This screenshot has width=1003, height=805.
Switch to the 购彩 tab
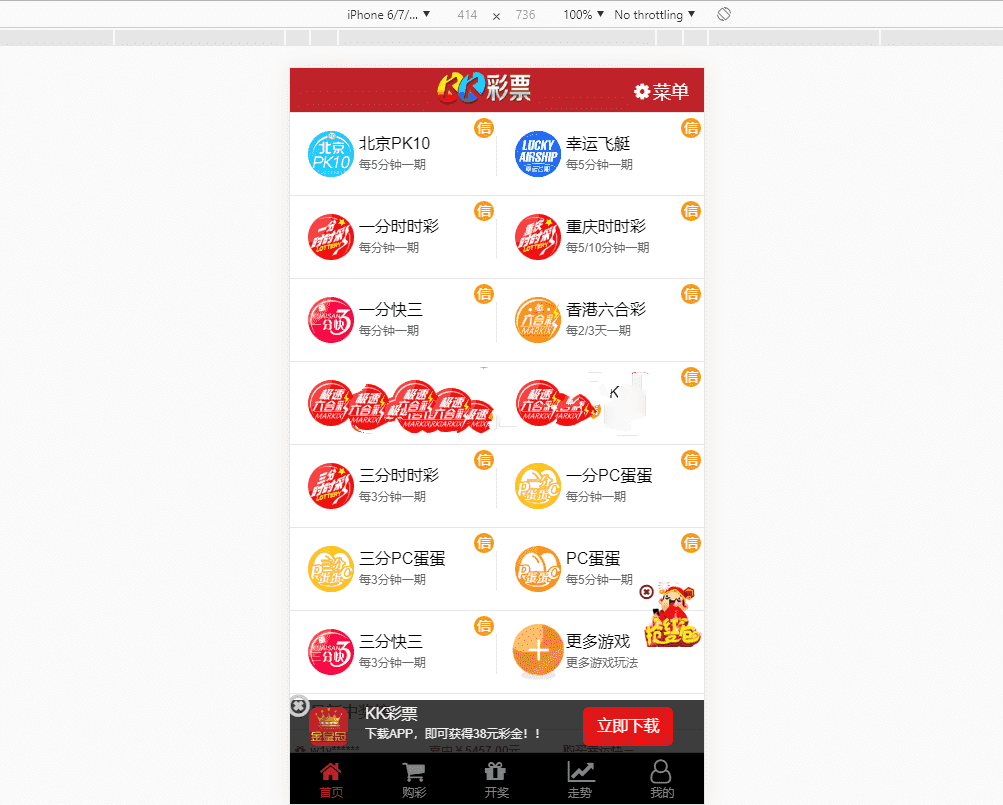(x=414, y=780)
